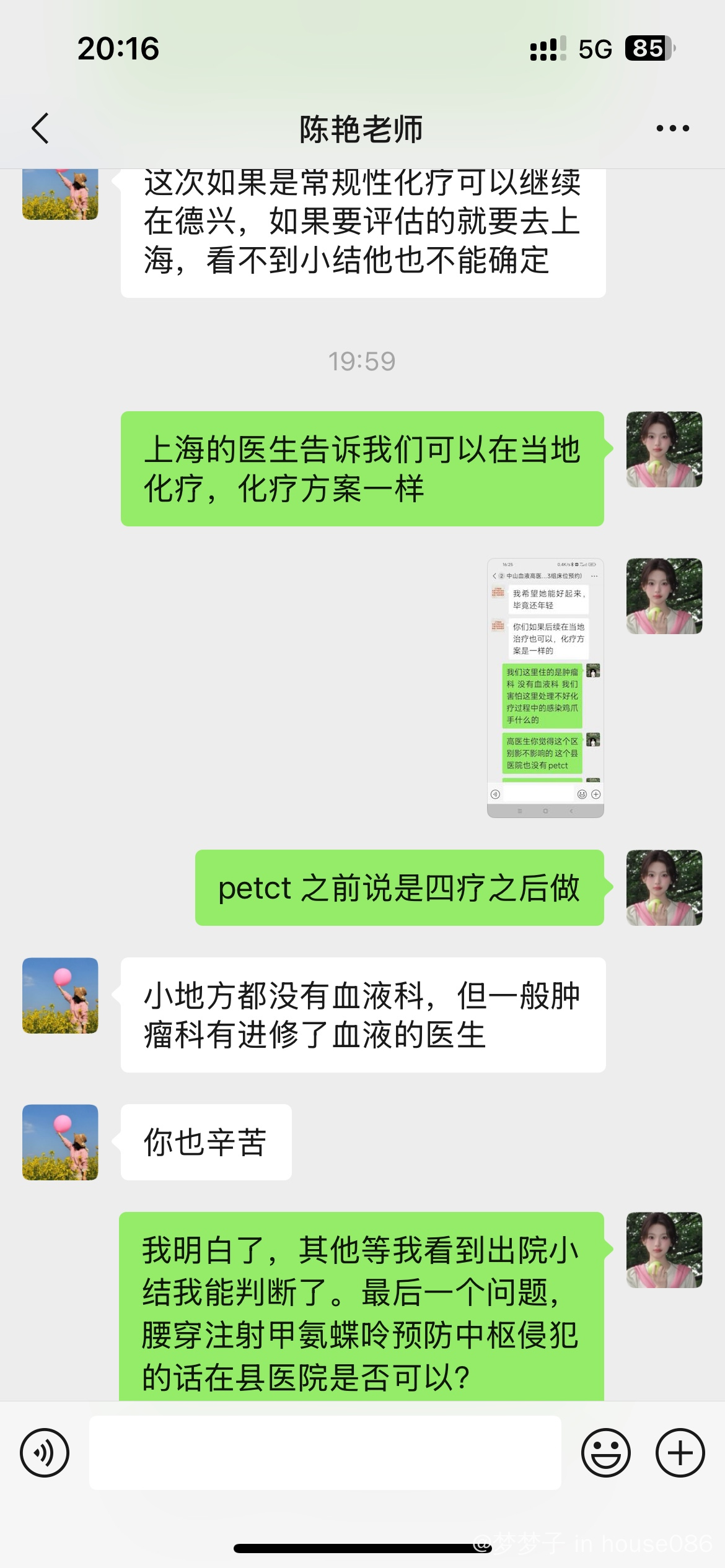Go back from the chat with 陈艳老师
Image resolution: width=725 pixels, height=1568 pixels.
pyautogui.click(x=40, y=128)
